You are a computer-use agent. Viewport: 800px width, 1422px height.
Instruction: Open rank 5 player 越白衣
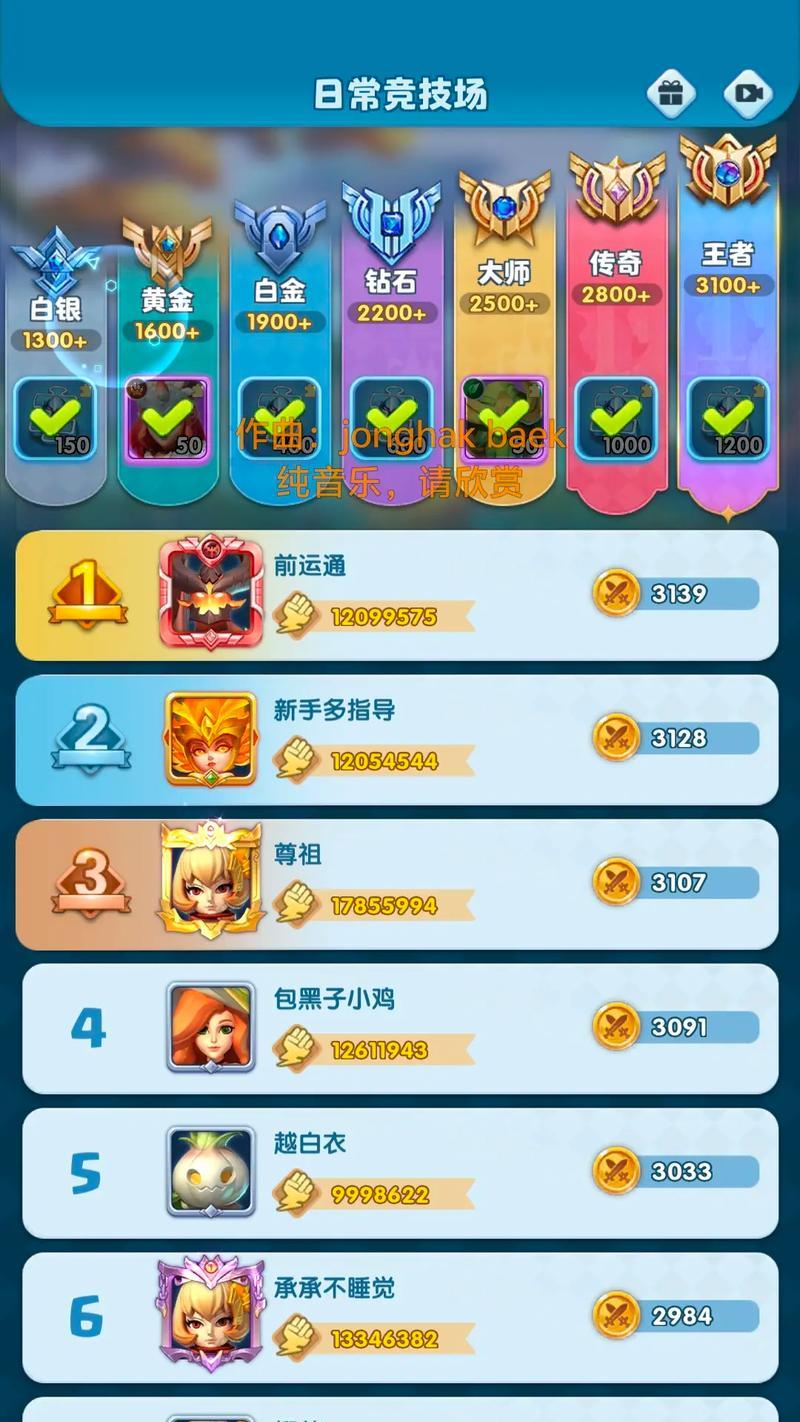click(400, 1172)
